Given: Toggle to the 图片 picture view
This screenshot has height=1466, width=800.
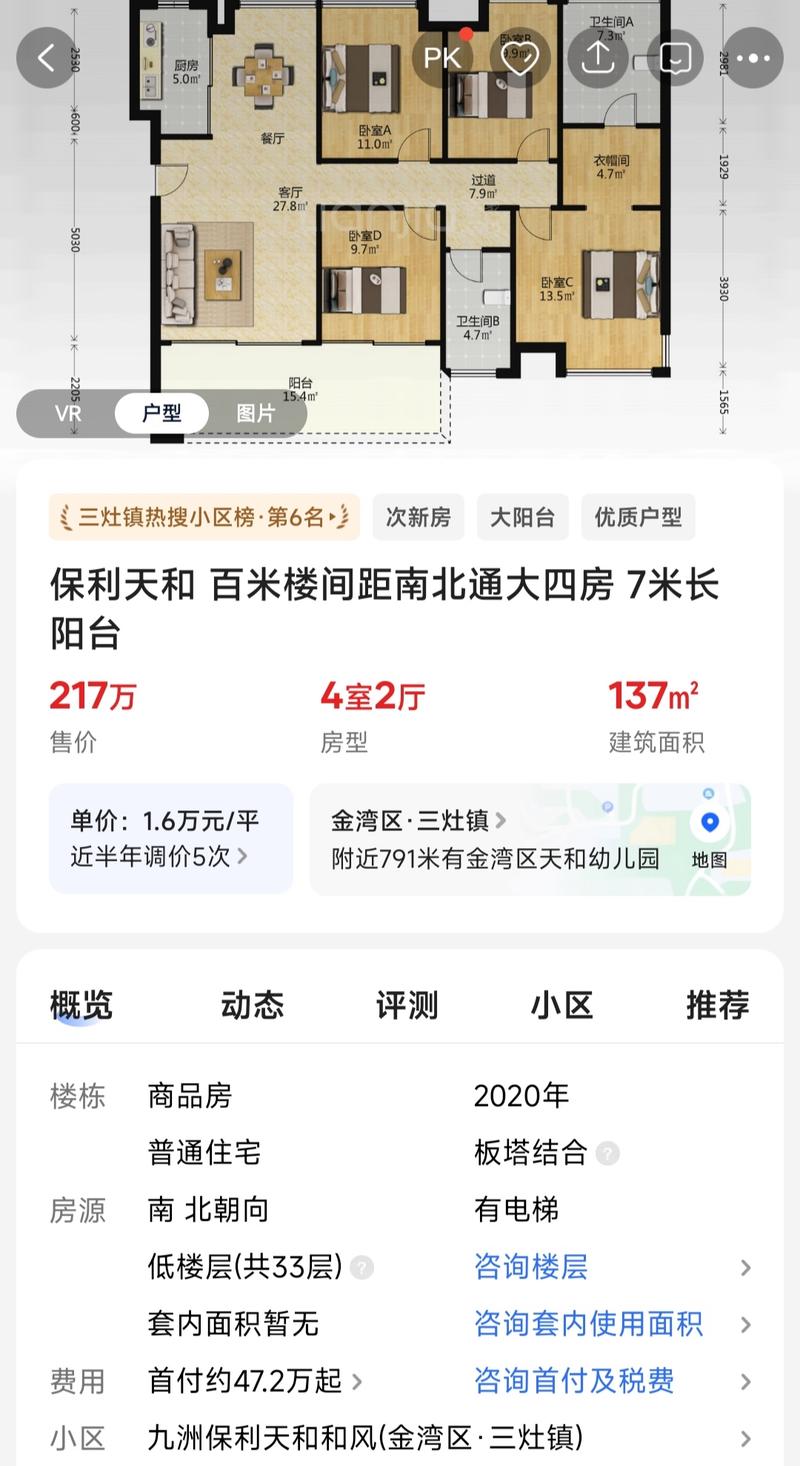Looking at the screenshot, I should click(254, 412).
